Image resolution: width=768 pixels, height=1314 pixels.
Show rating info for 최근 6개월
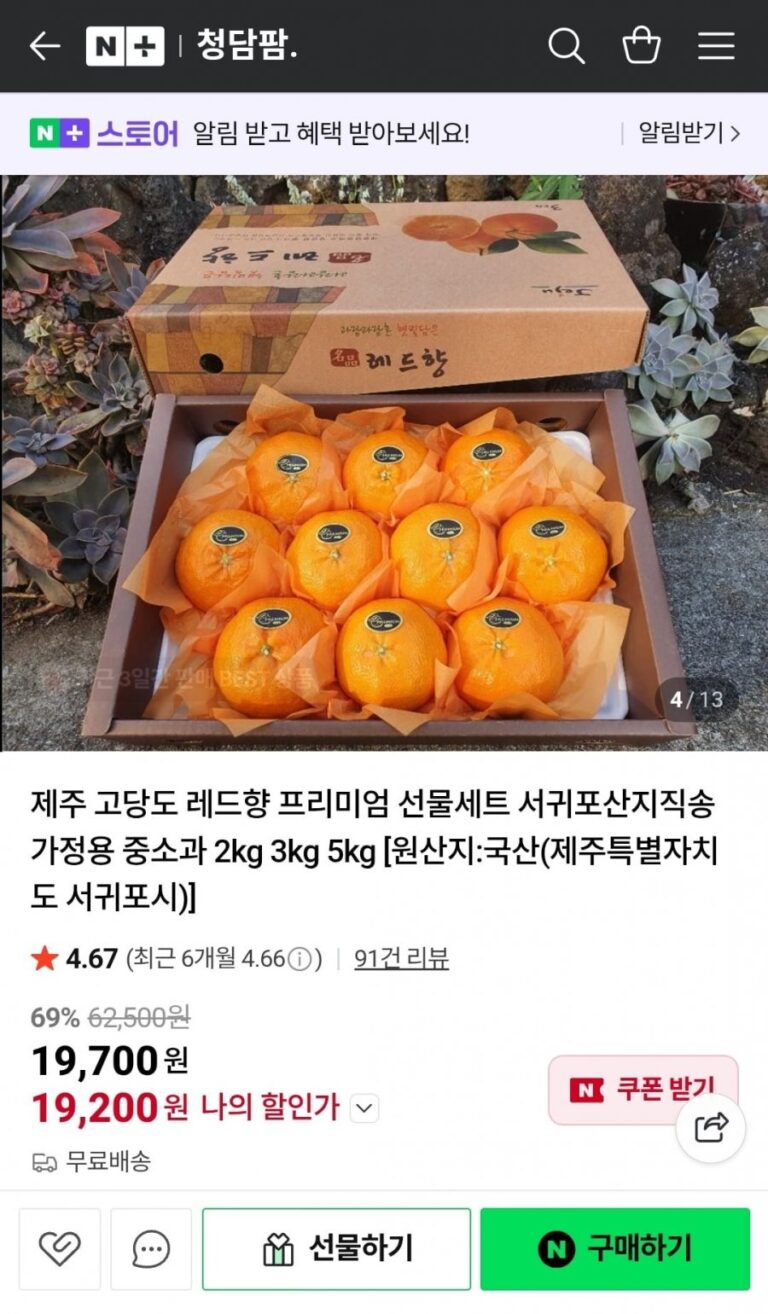point(299,960)
